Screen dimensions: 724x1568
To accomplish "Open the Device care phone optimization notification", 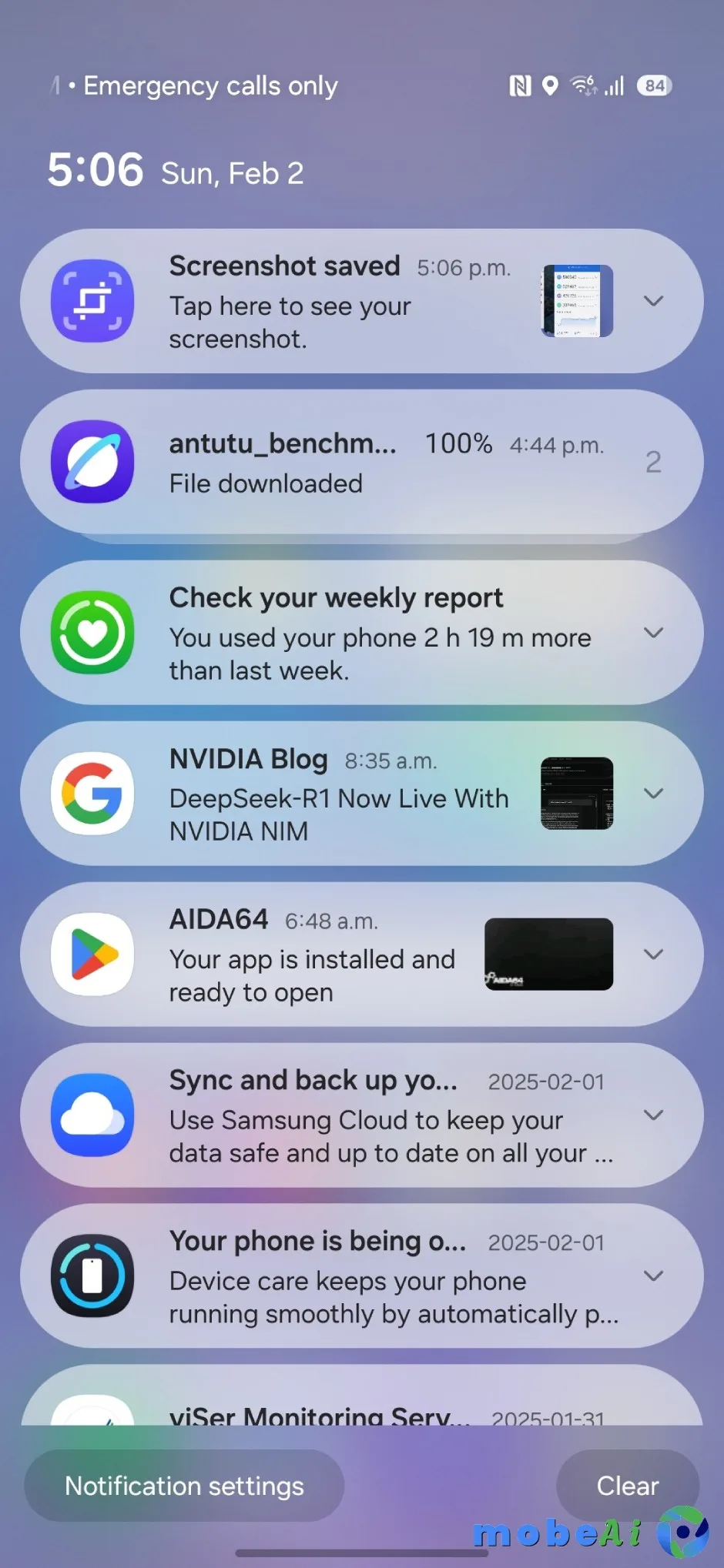I will [x=370, y=1277].
